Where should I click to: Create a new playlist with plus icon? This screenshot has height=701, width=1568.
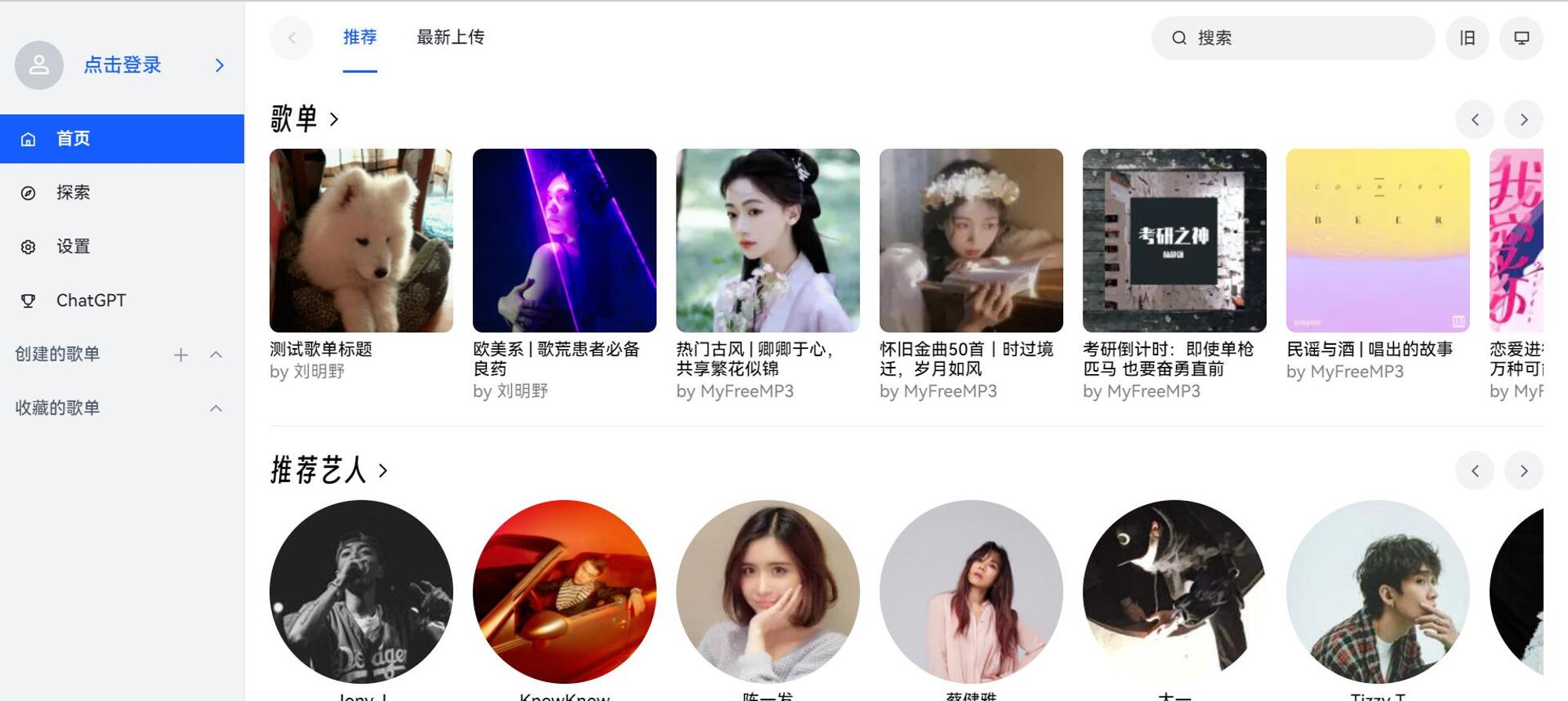point(180,355)
